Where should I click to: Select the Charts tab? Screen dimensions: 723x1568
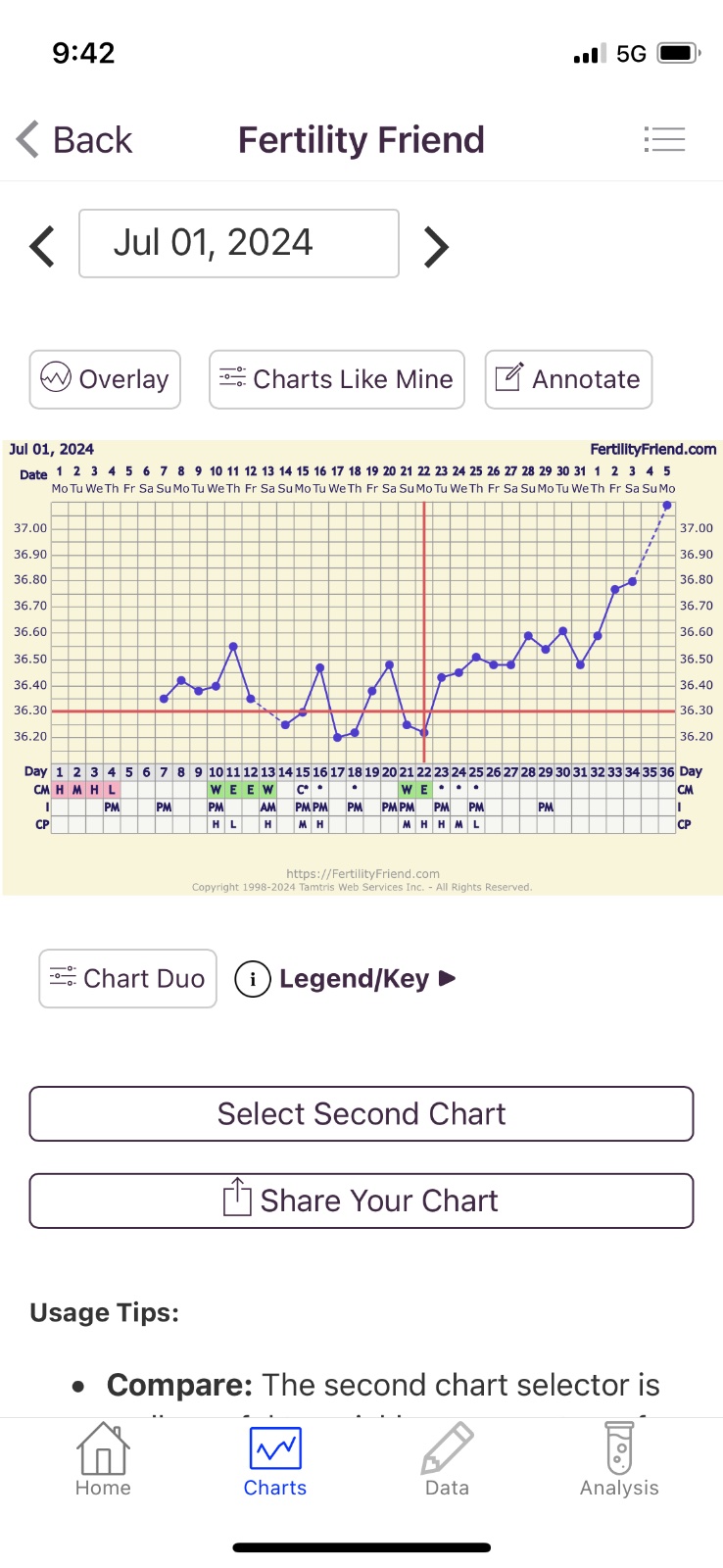(275, 1460)
